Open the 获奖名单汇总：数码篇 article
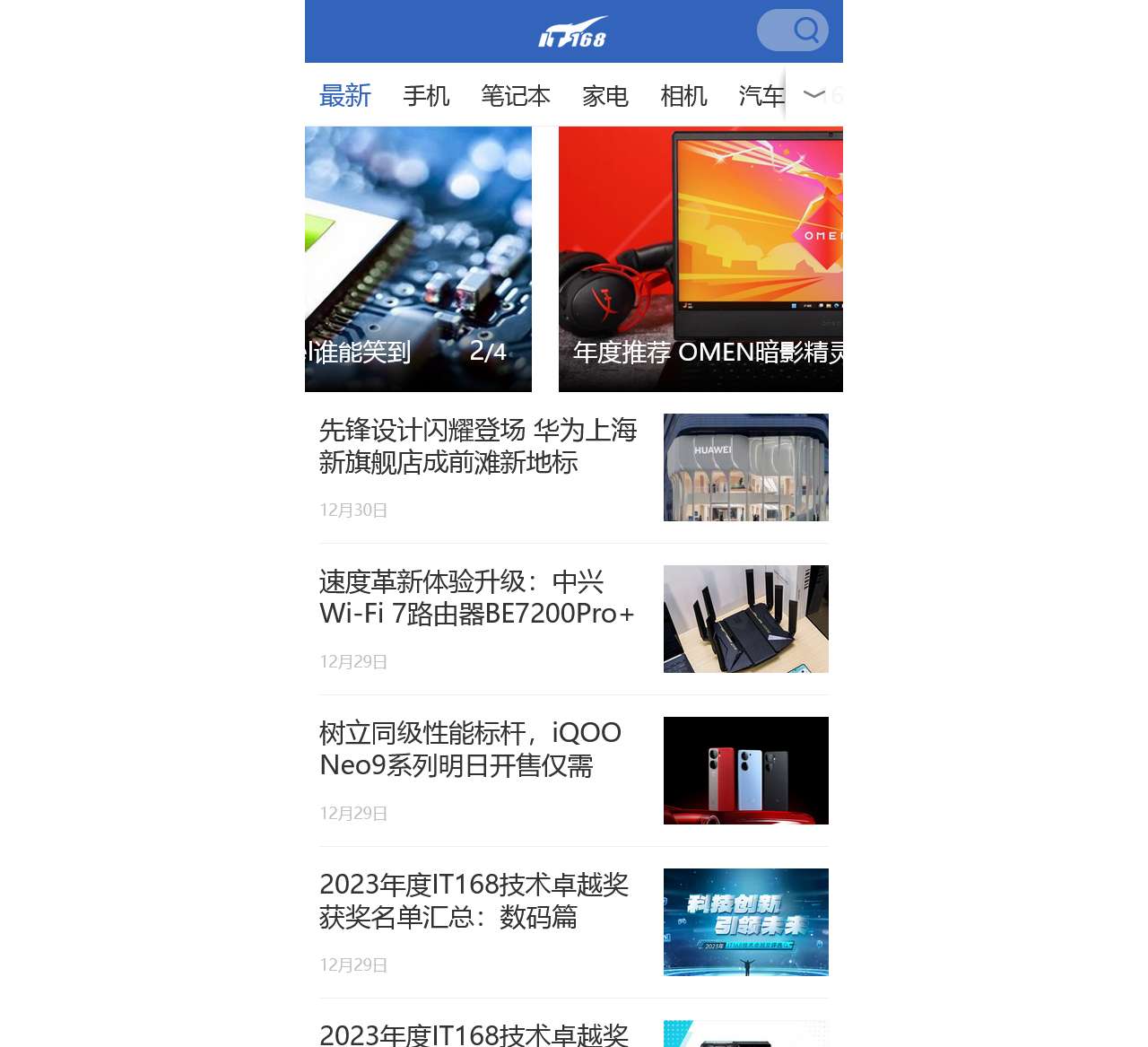 (474, 901)
